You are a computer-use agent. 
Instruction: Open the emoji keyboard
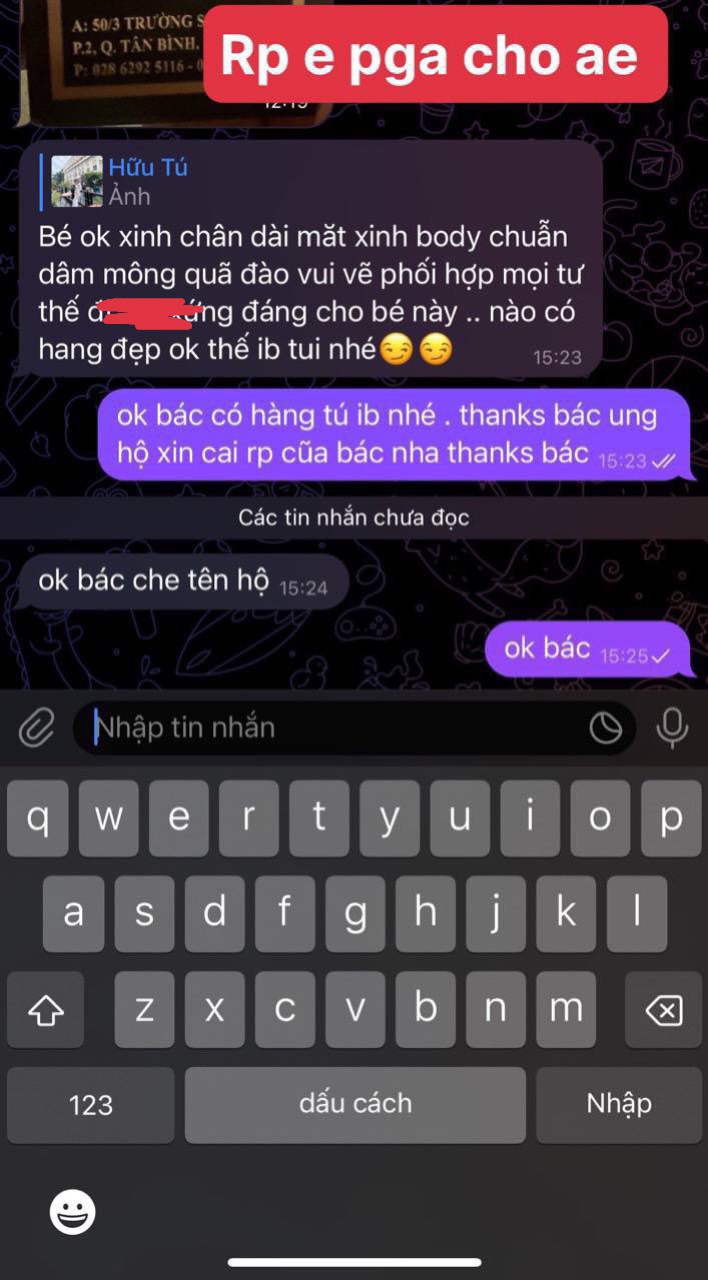point(73,1212)
